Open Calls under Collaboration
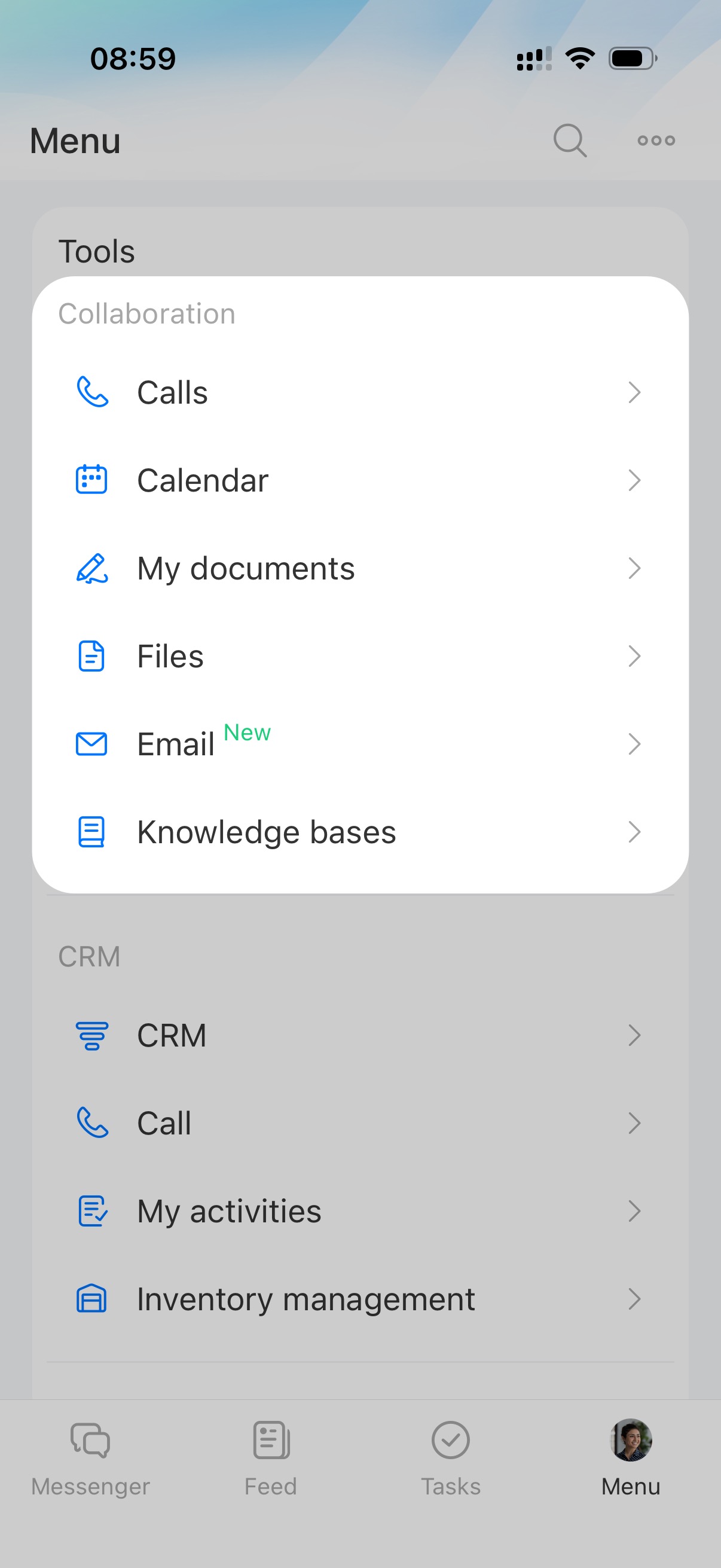 pos(359,393)
